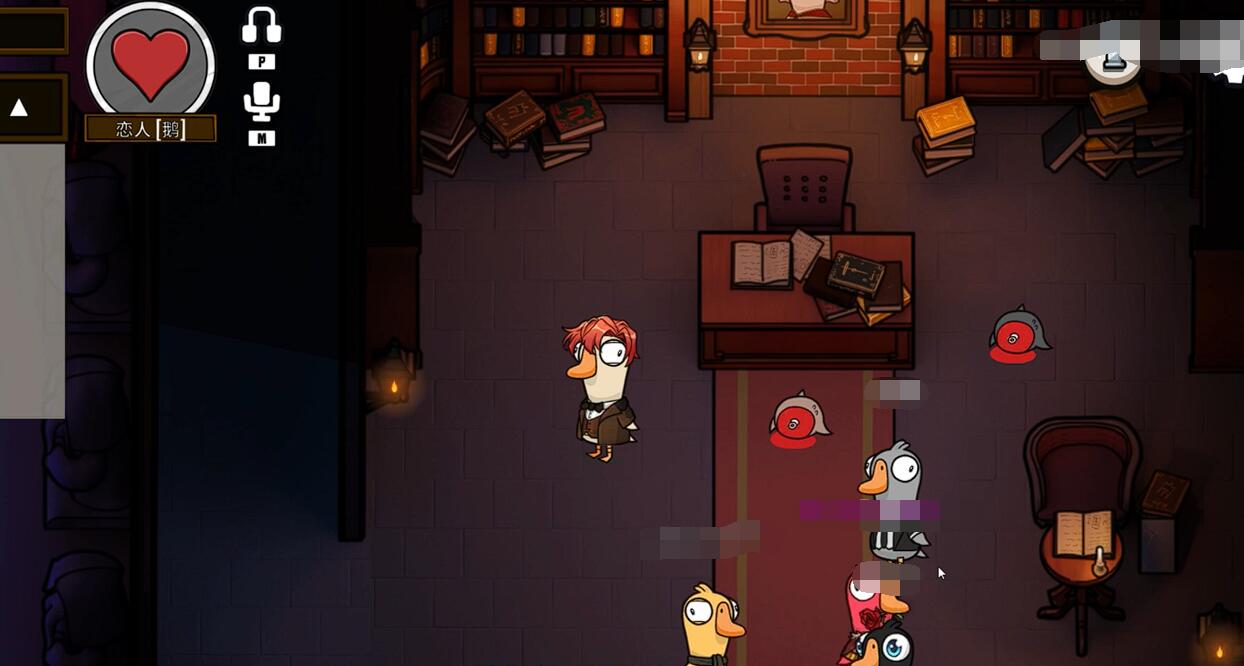1244x666 pixels.
Task: Collapse the panel with the triangle arrow
Action: [18, 107]
